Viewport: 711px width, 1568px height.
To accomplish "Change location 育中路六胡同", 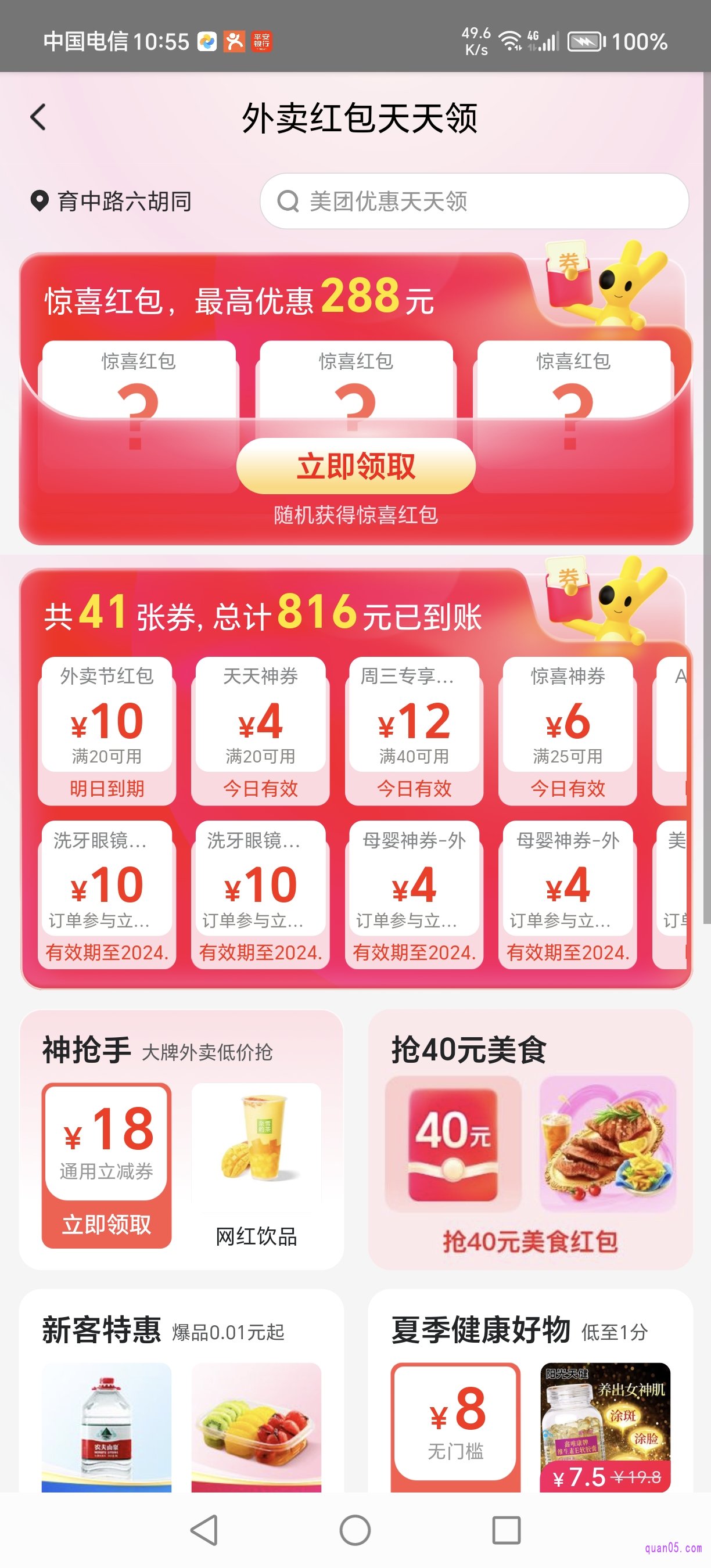I will tap(112, 202).
